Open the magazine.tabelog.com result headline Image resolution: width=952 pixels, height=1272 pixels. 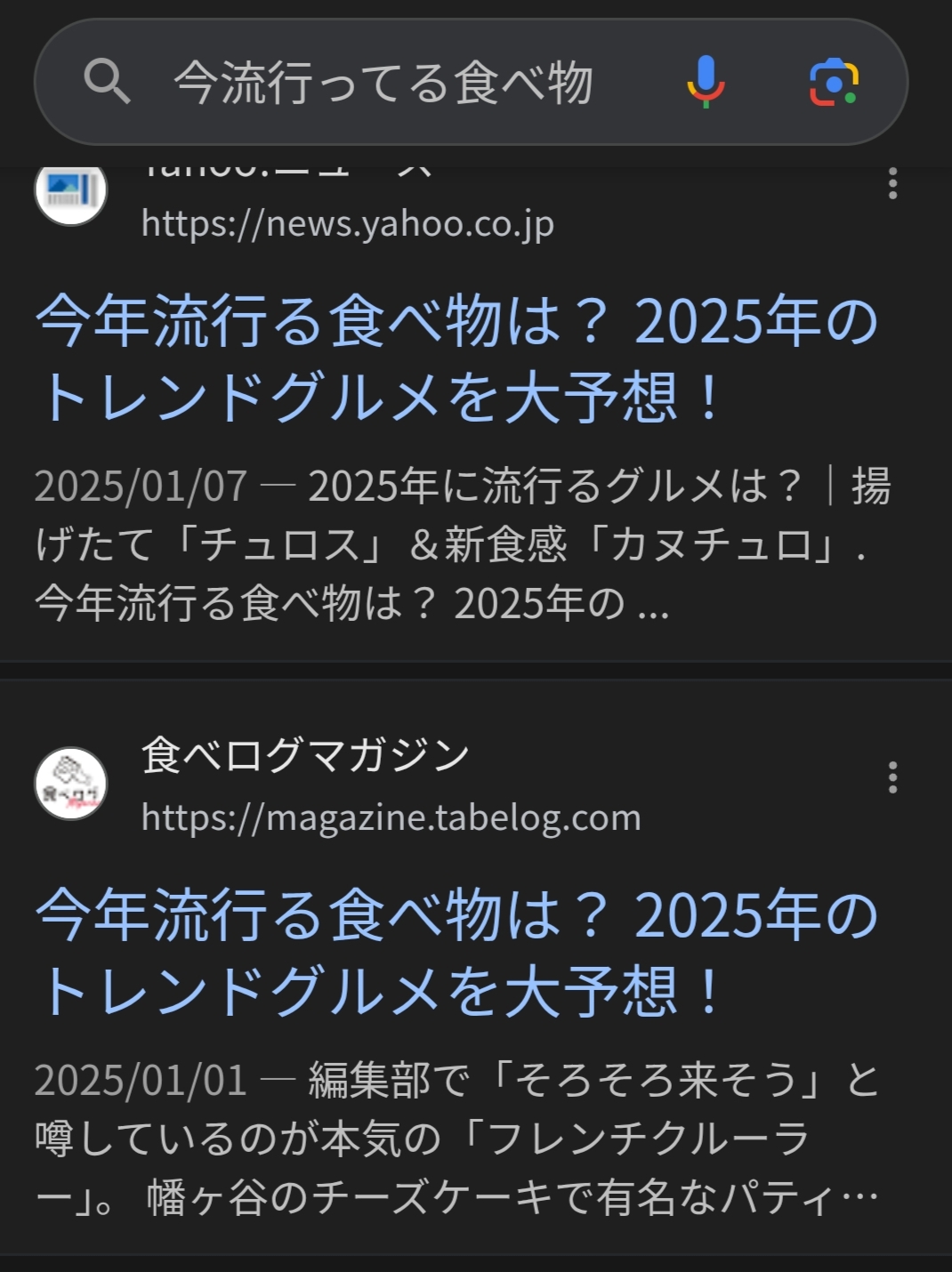pyautogui.click(x=456, y=952)
